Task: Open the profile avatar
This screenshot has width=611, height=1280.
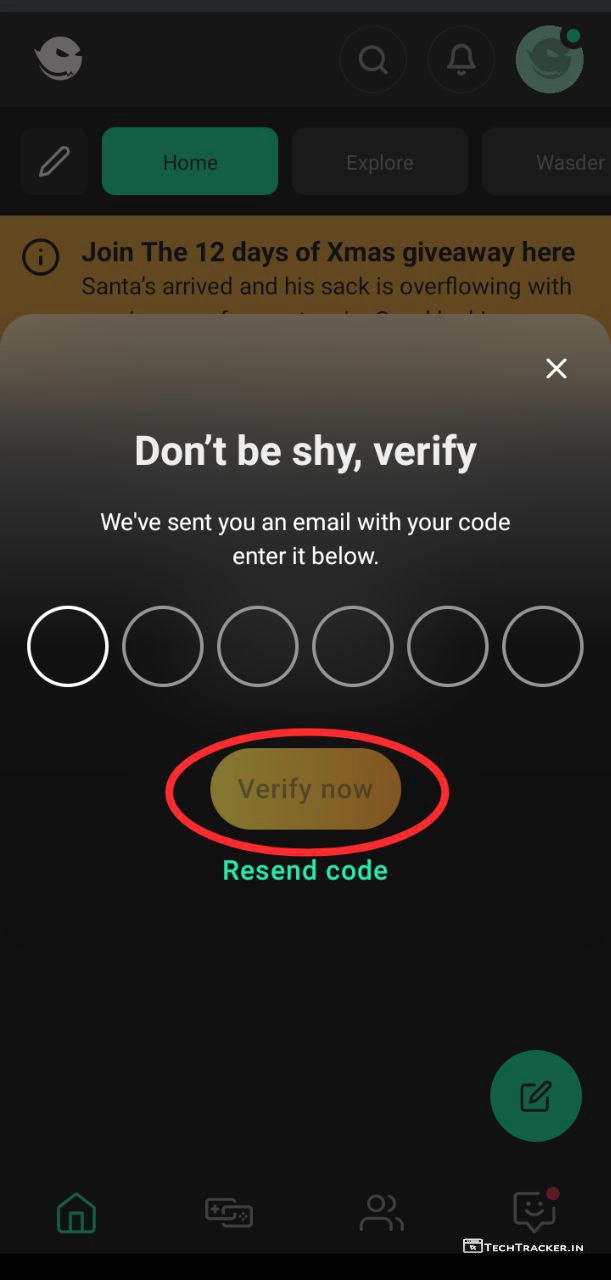Action: [549, 60]
